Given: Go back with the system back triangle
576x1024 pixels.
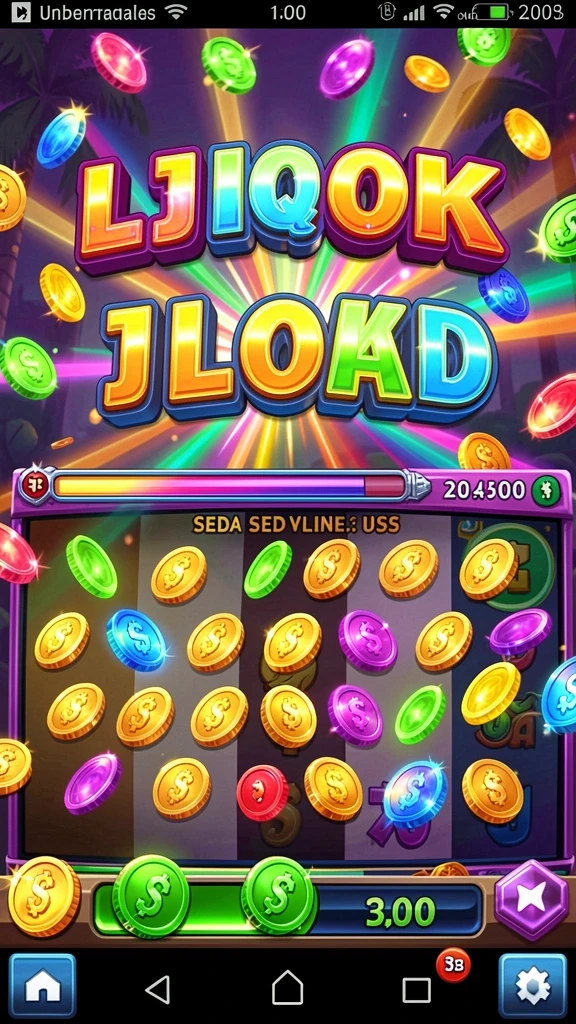Looking at the screenshot, I should click(158, 989).
